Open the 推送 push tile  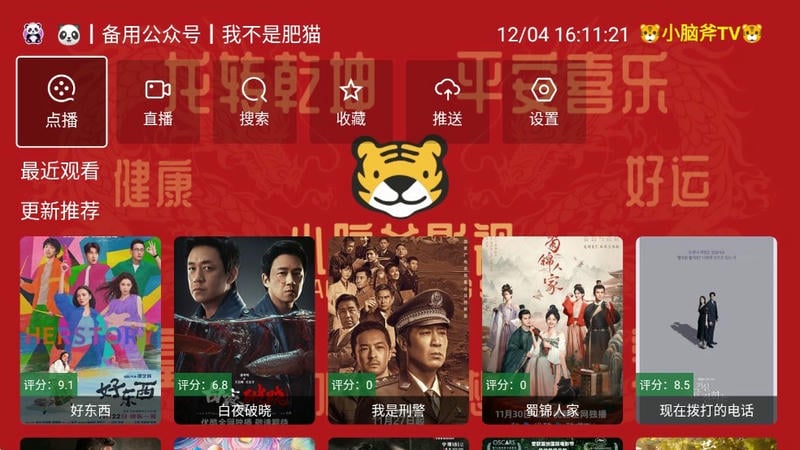click(x=447, y=101)
